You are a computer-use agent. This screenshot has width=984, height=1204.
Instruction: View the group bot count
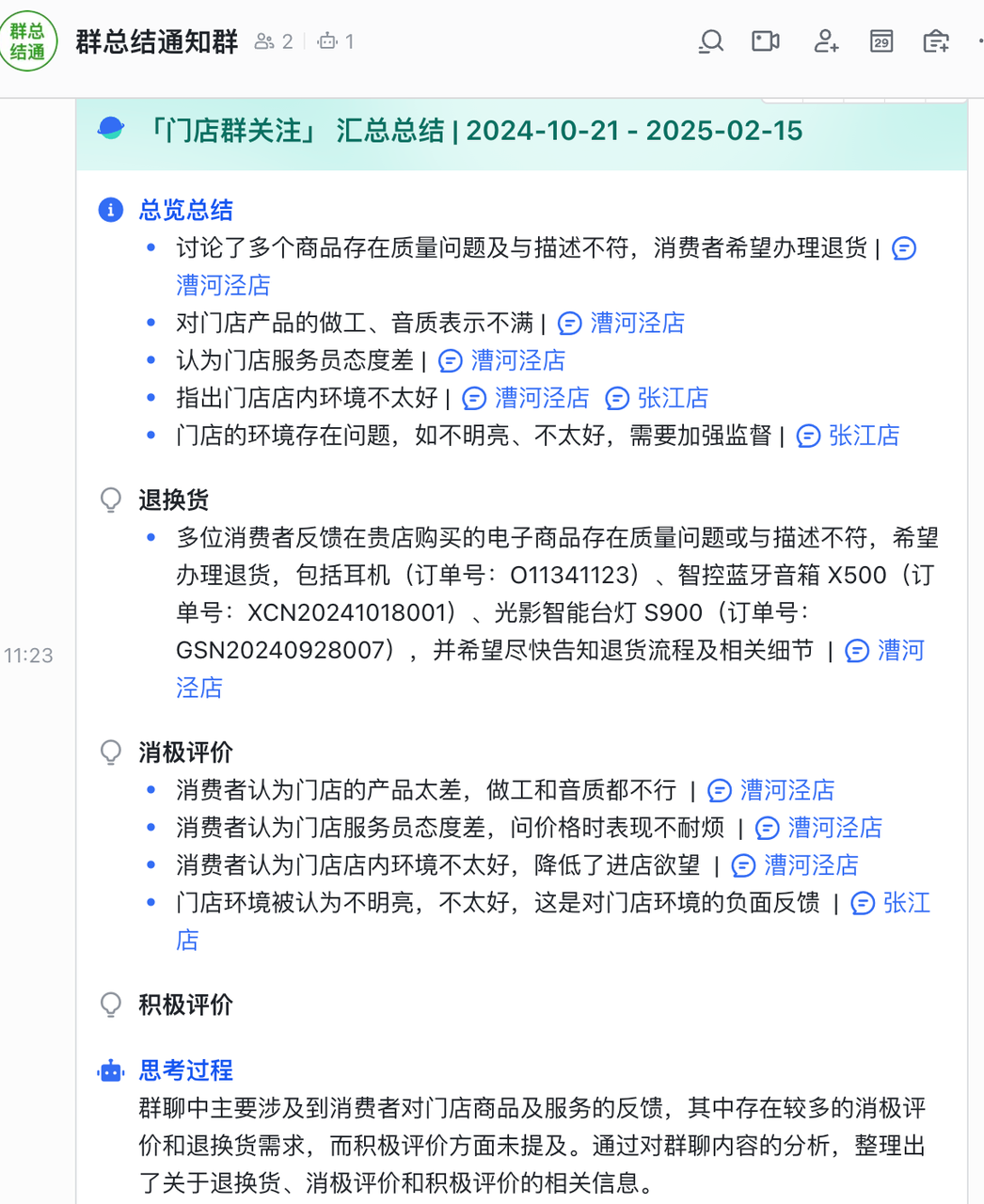pos(336,41)
